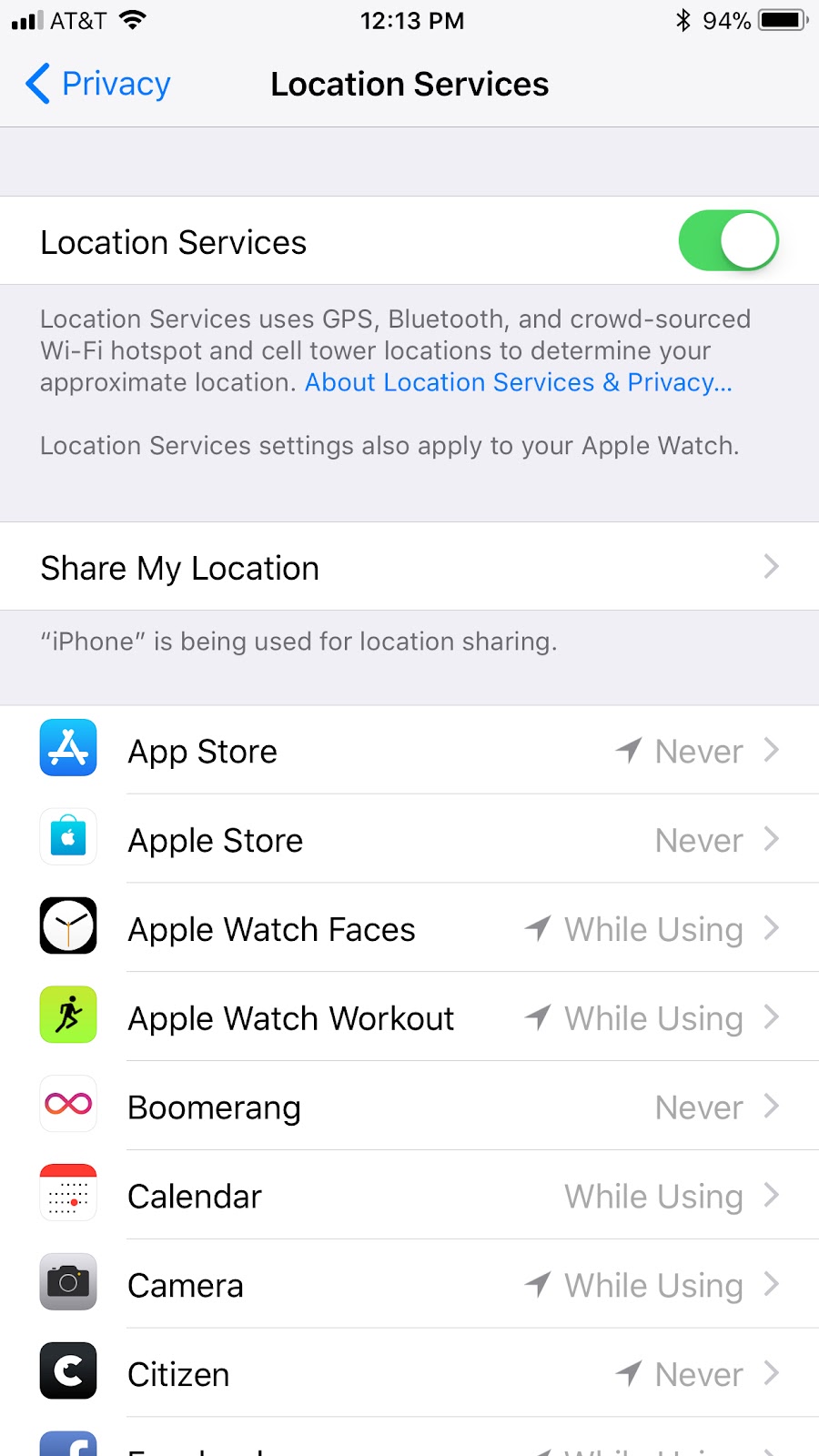Open Apple Watch Workout location access
The image size is (819, 1456).
pyautogui.click(x=409, y=1018)
